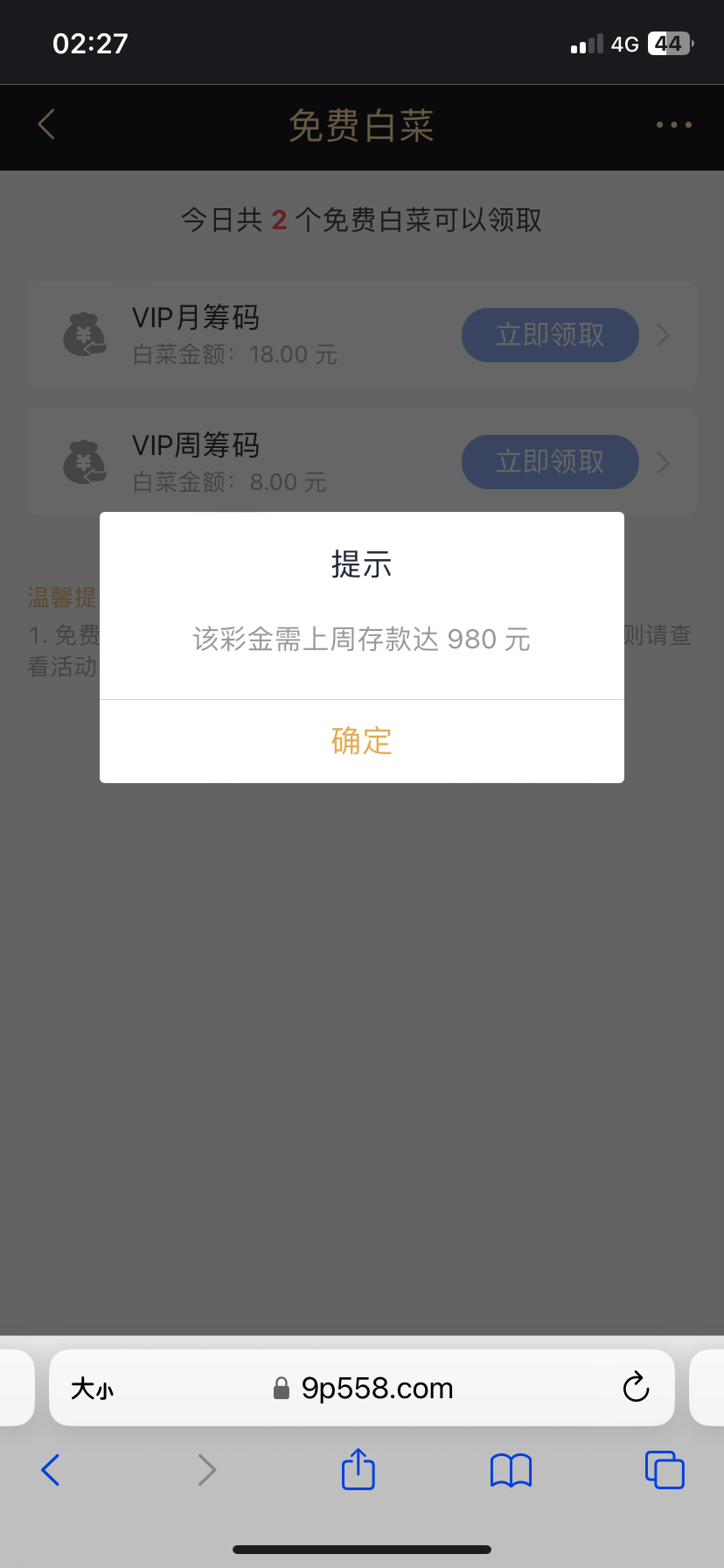Tap the cellular signal bars indicator
Viewport: 724px width, 1568px height.
(588, 42)
